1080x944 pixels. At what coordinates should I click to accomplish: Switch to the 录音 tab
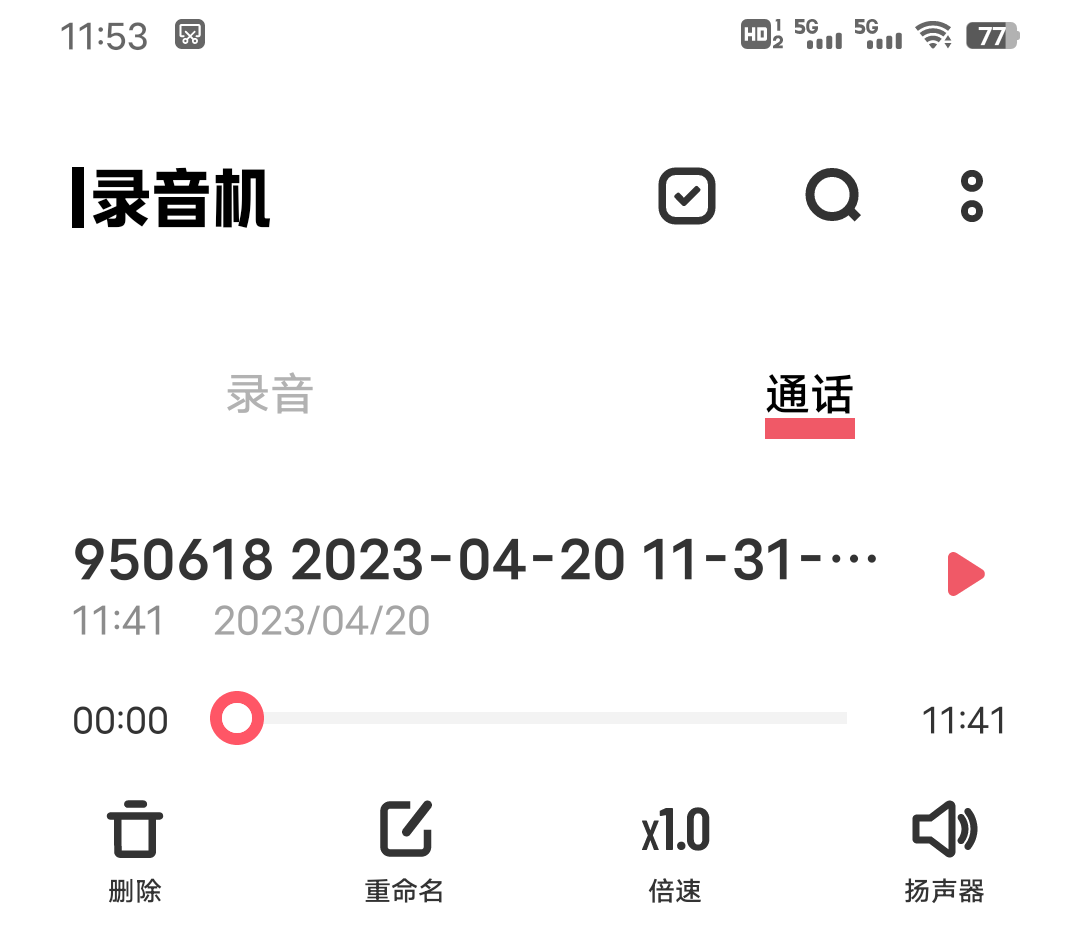point(270,395)
